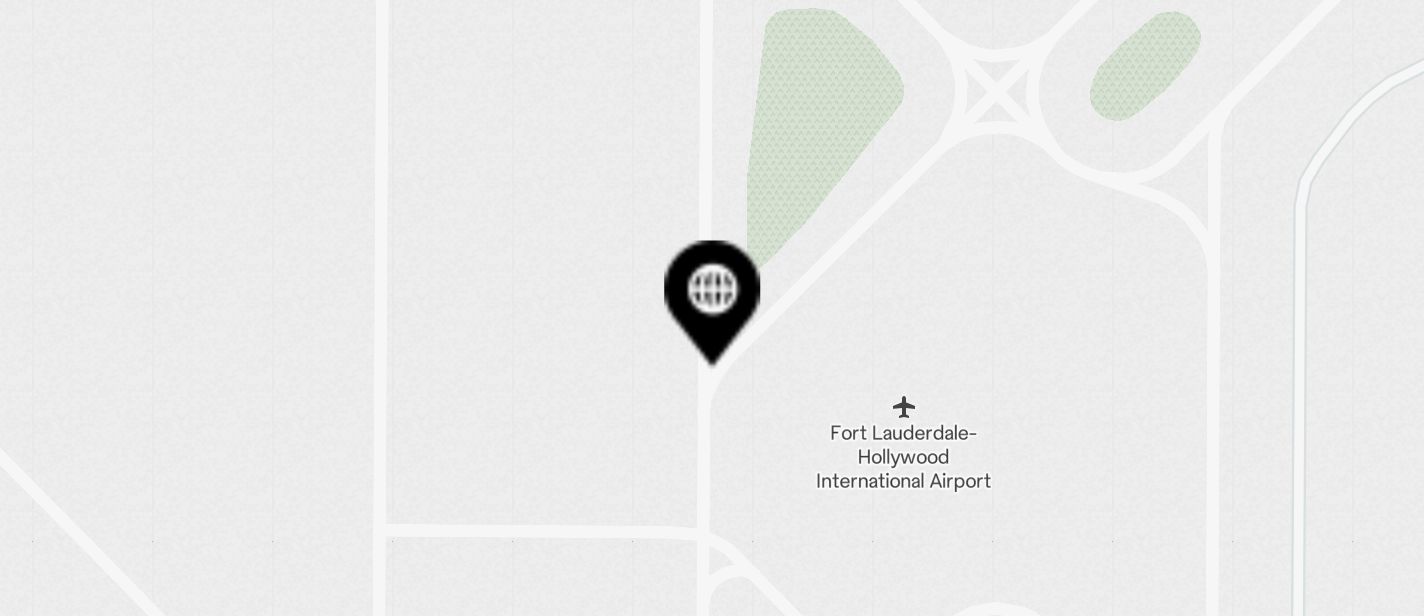Tap the black globe map pin
Image resolution: width=1424 pixels, height=616 pixels.
tap(712, 294)
